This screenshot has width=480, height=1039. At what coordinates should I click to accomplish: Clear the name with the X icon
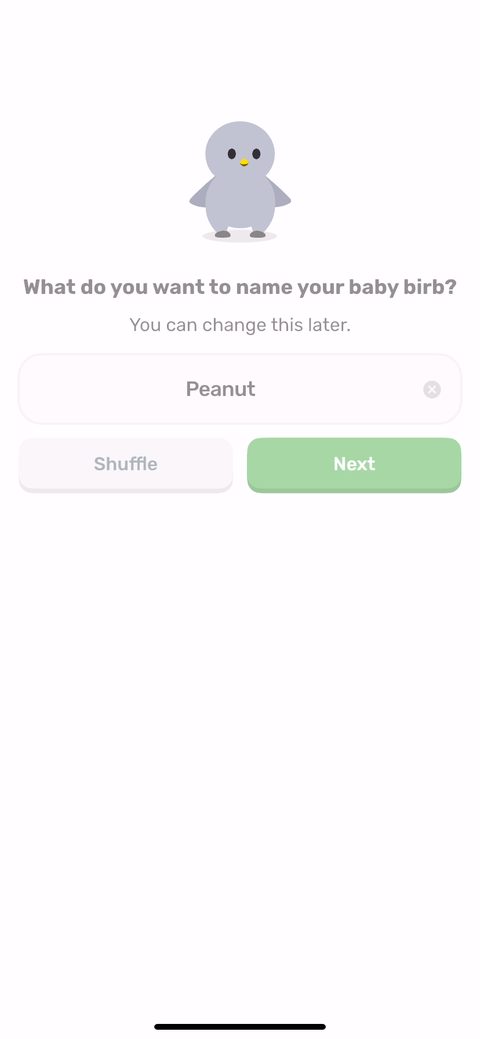(432, 390)
